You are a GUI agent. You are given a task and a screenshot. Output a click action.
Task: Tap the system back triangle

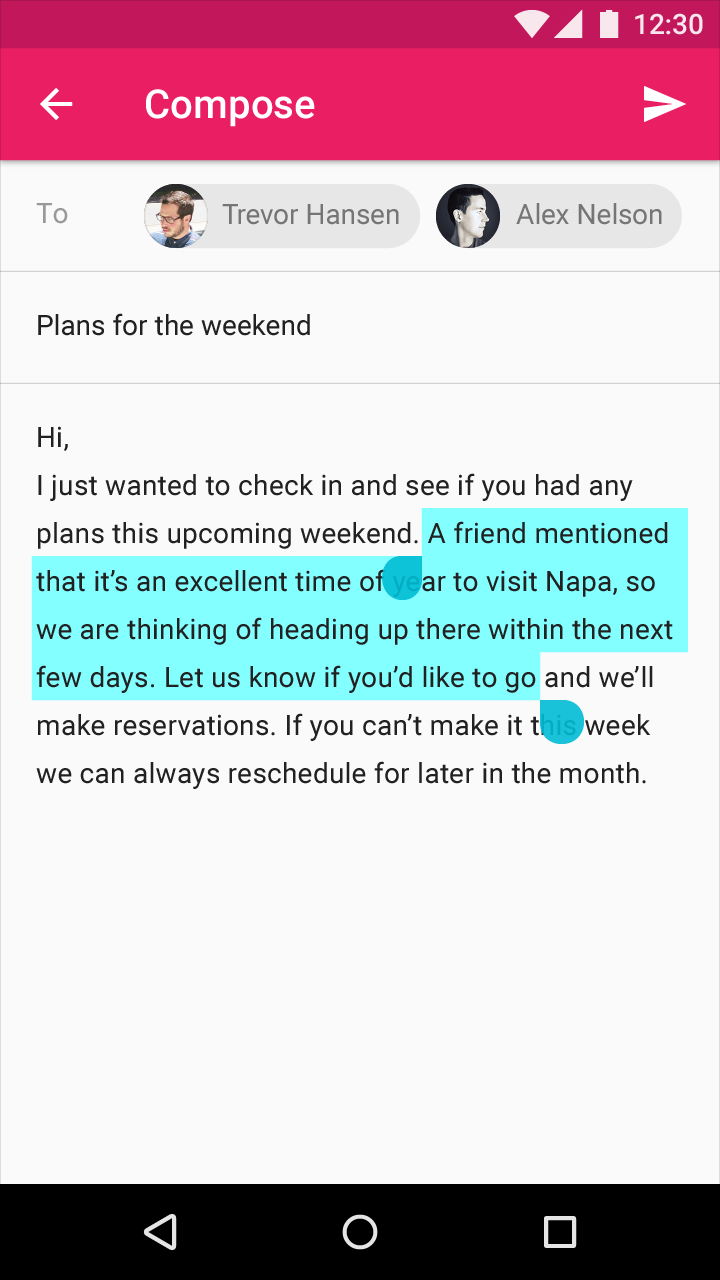[161, 1232]
